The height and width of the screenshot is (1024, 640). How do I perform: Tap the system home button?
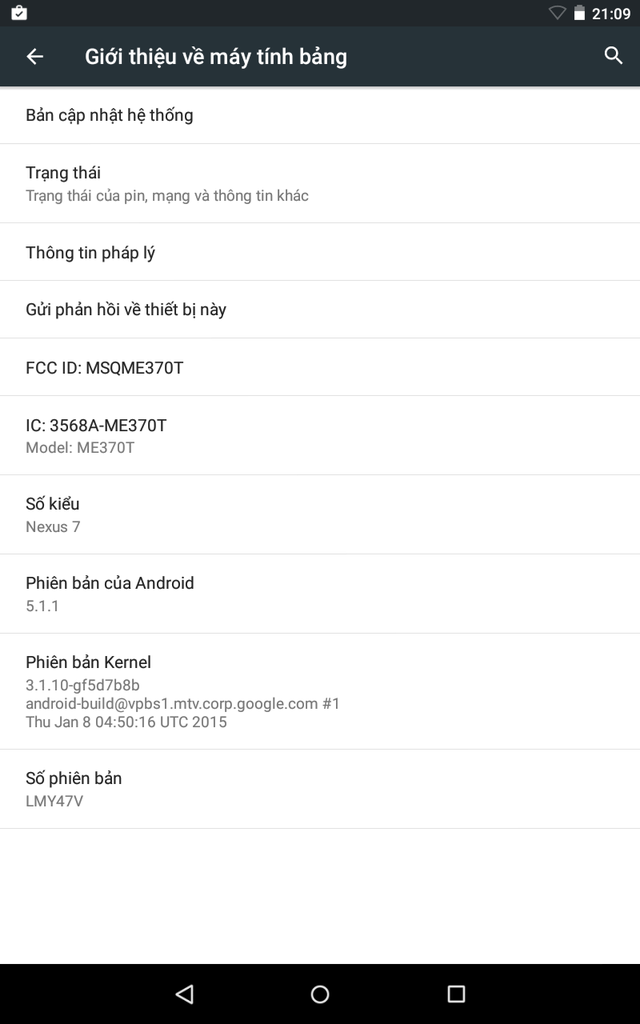click(320, 994)
